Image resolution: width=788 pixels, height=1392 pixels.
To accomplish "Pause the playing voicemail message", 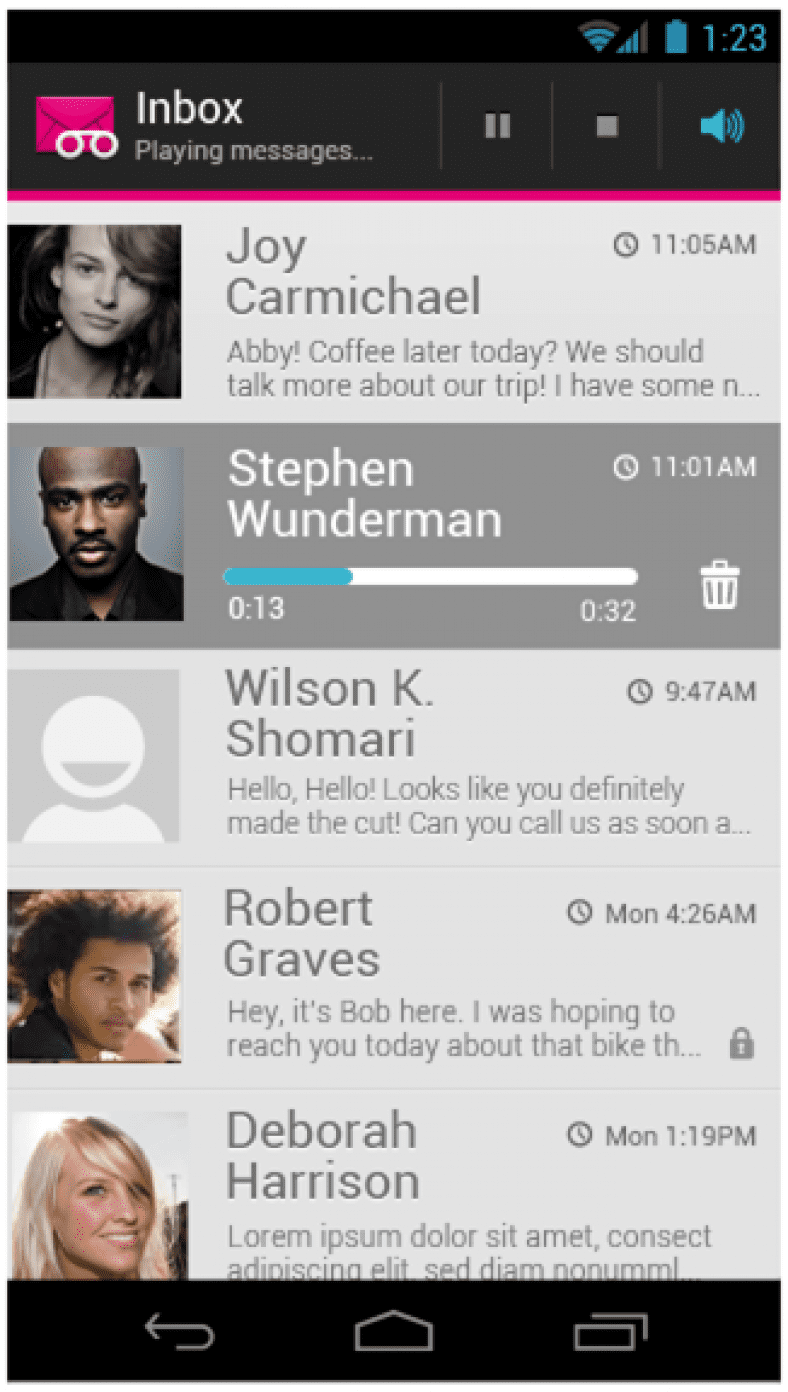I will 497,126.
